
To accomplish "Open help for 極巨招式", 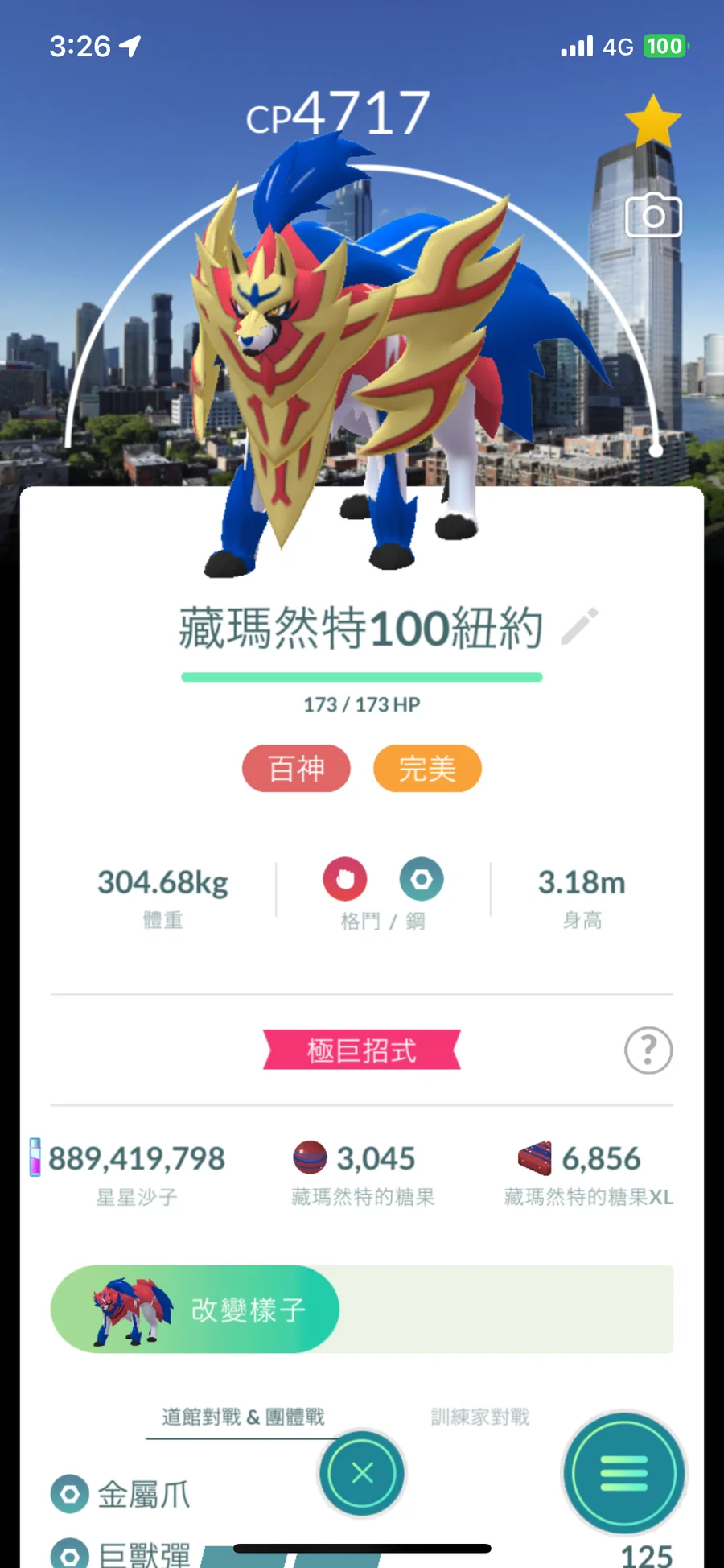I will 648,1050.
